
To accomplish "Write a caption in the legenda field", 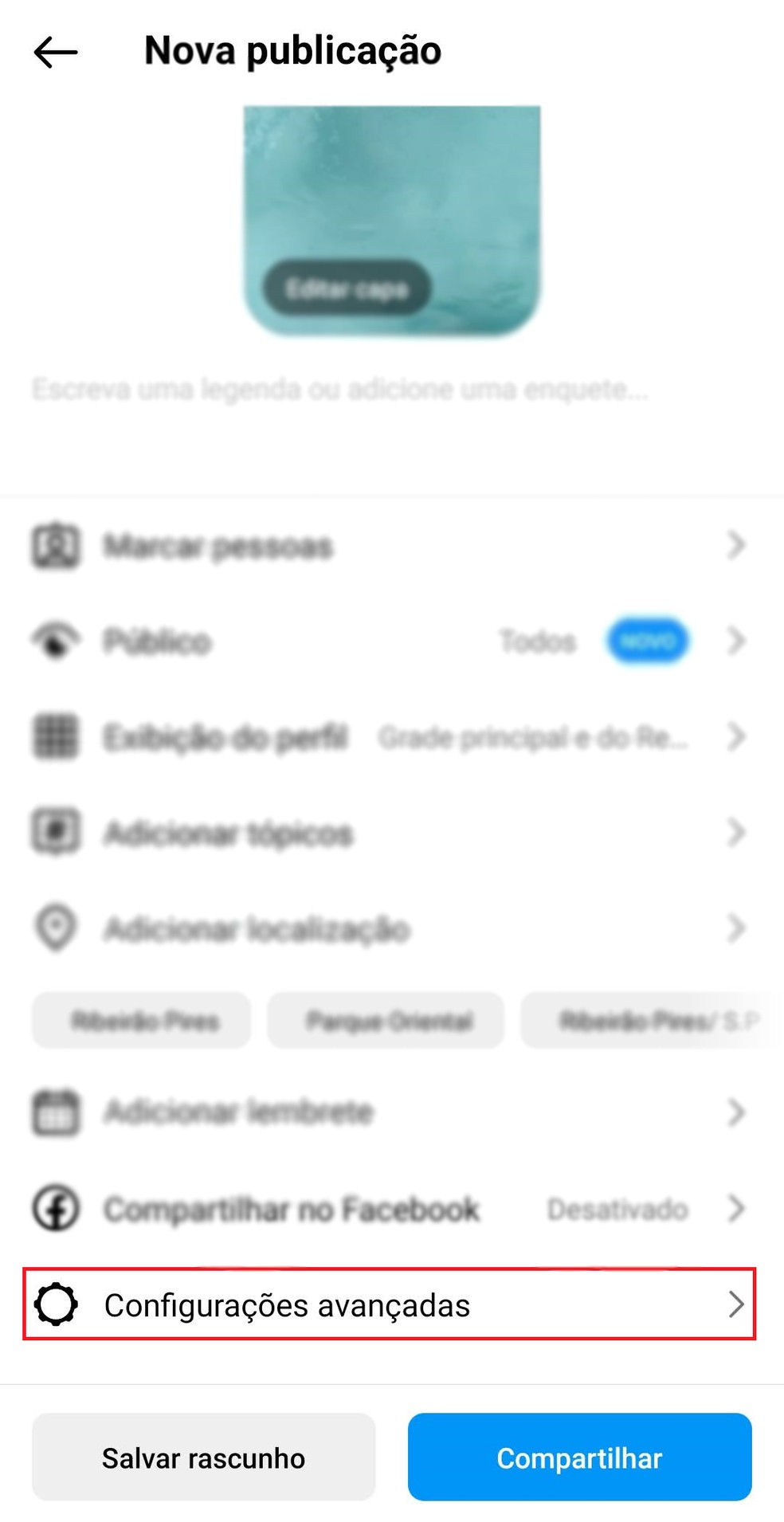I will click(339, 390).
